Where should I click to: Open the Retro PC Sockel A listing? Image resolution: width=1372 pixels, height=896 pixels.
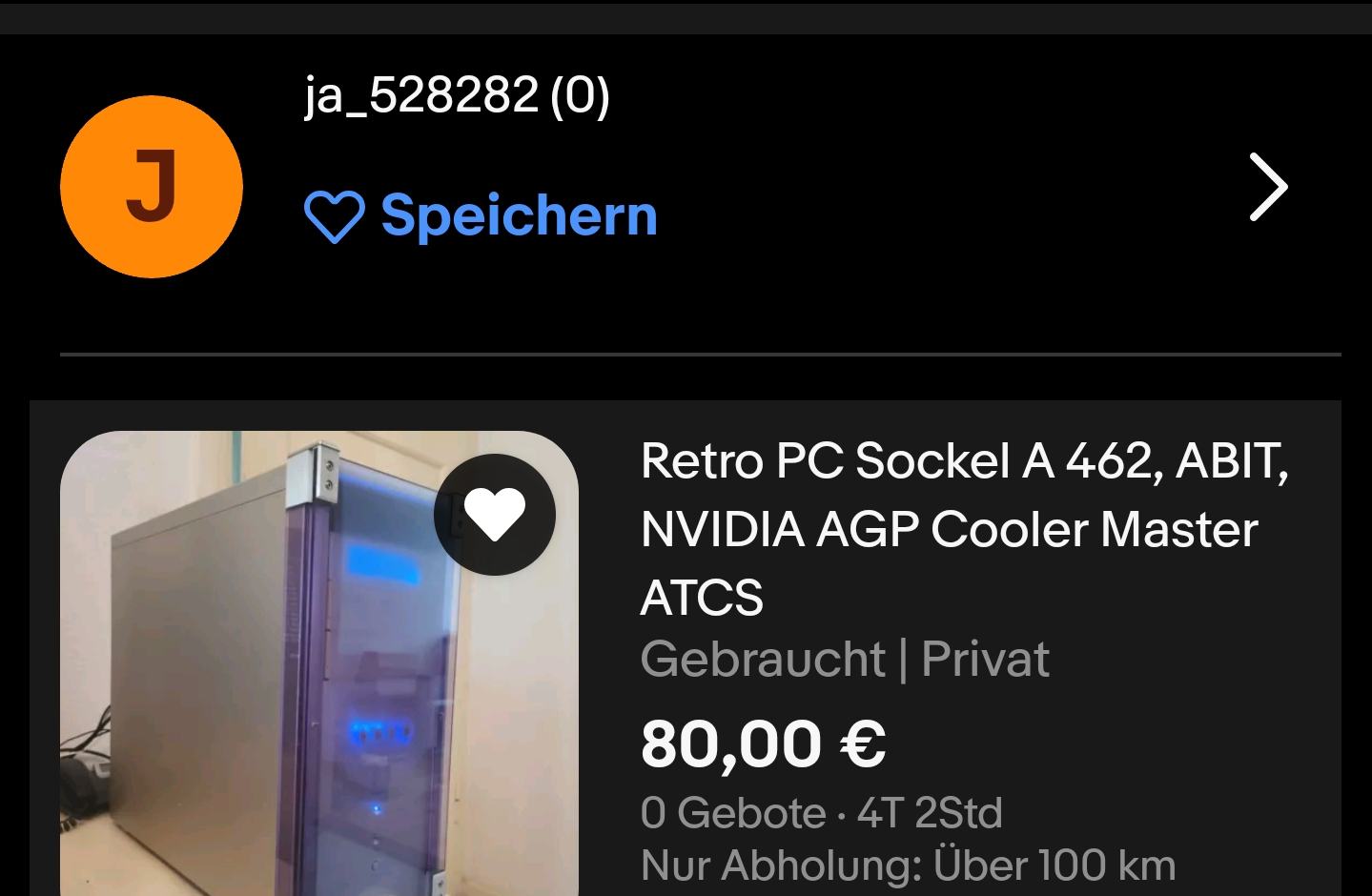click(x=963, y=528)
